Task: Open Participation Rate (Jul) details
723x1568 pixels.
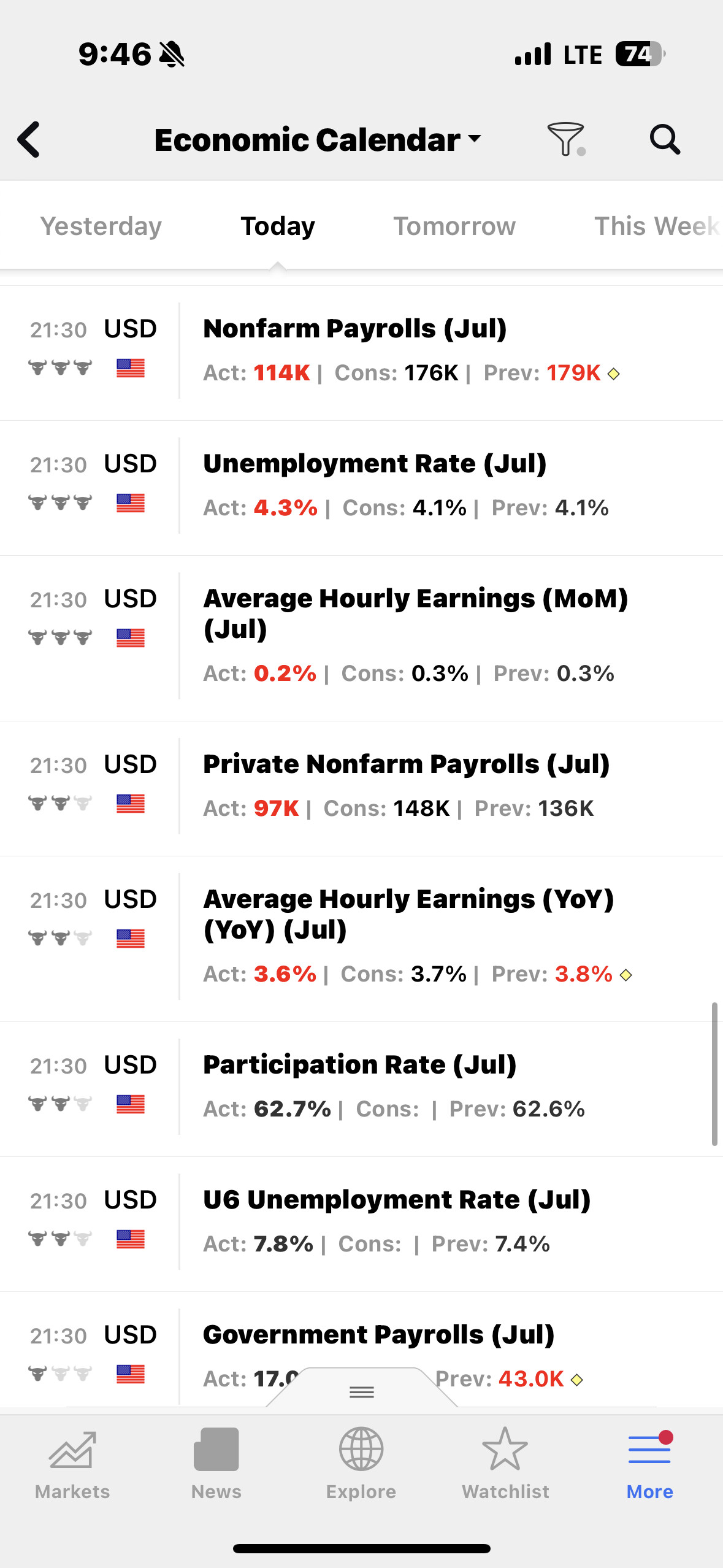Action: tap(360, 1066)
